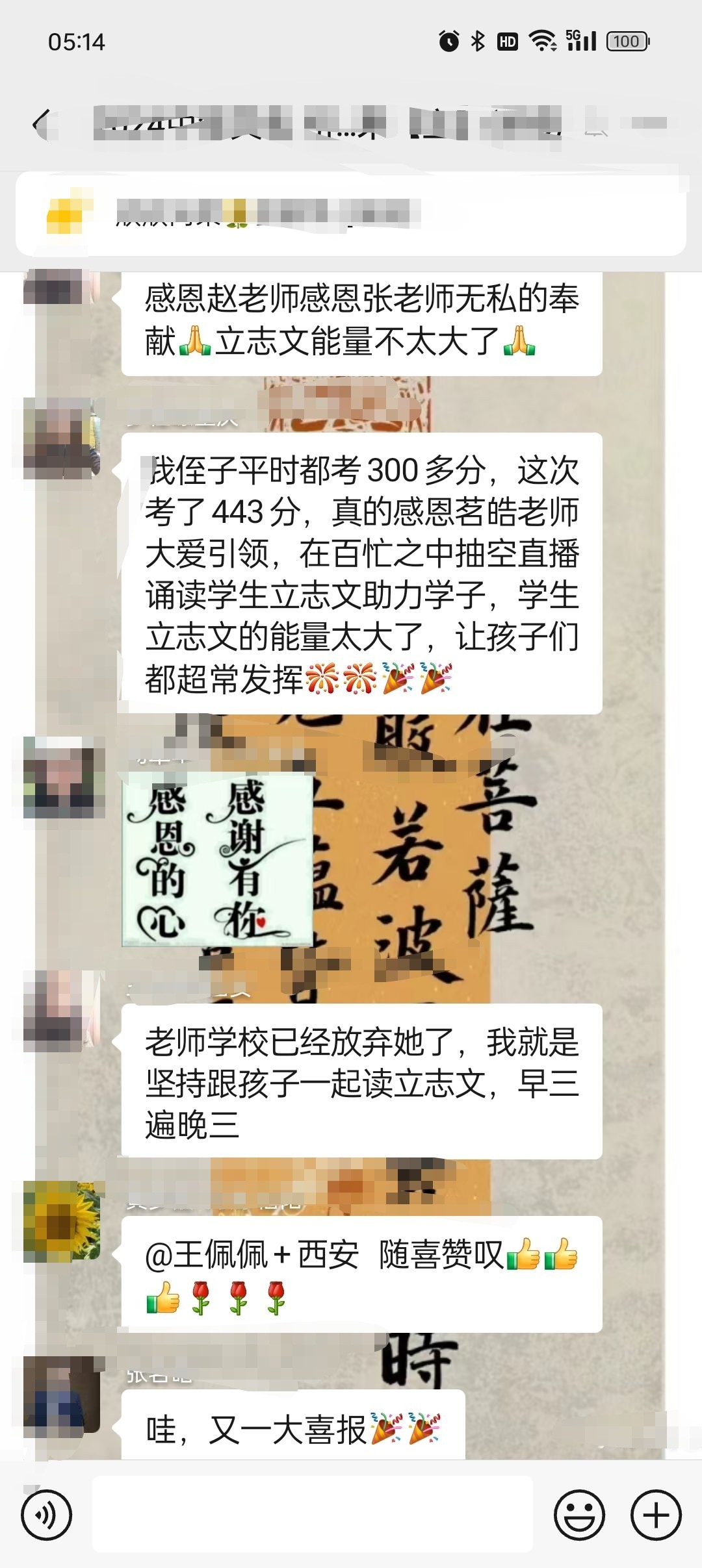Open the emoji sticker panel

579,1515
